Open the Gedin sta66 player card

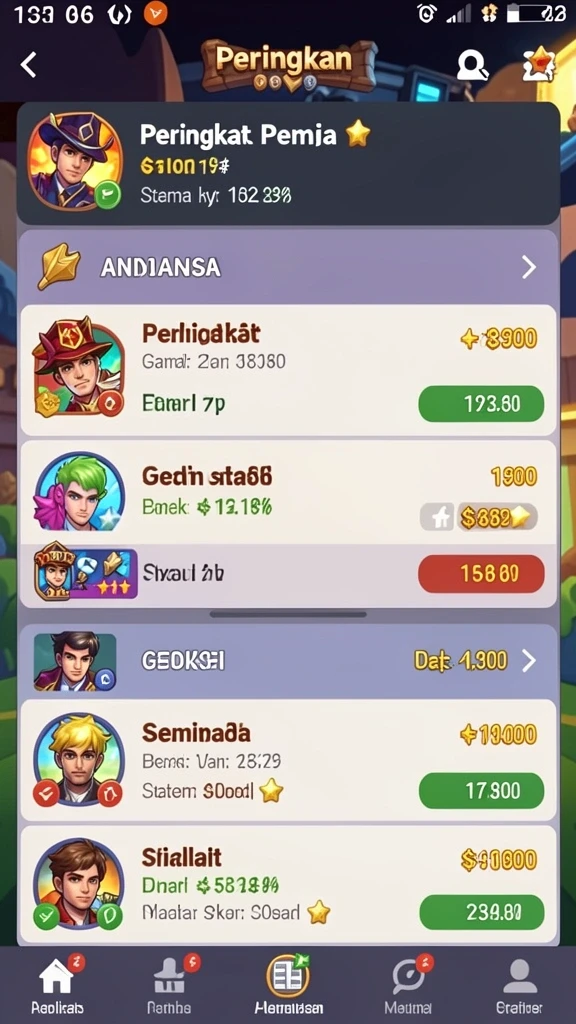coord(288,492)
